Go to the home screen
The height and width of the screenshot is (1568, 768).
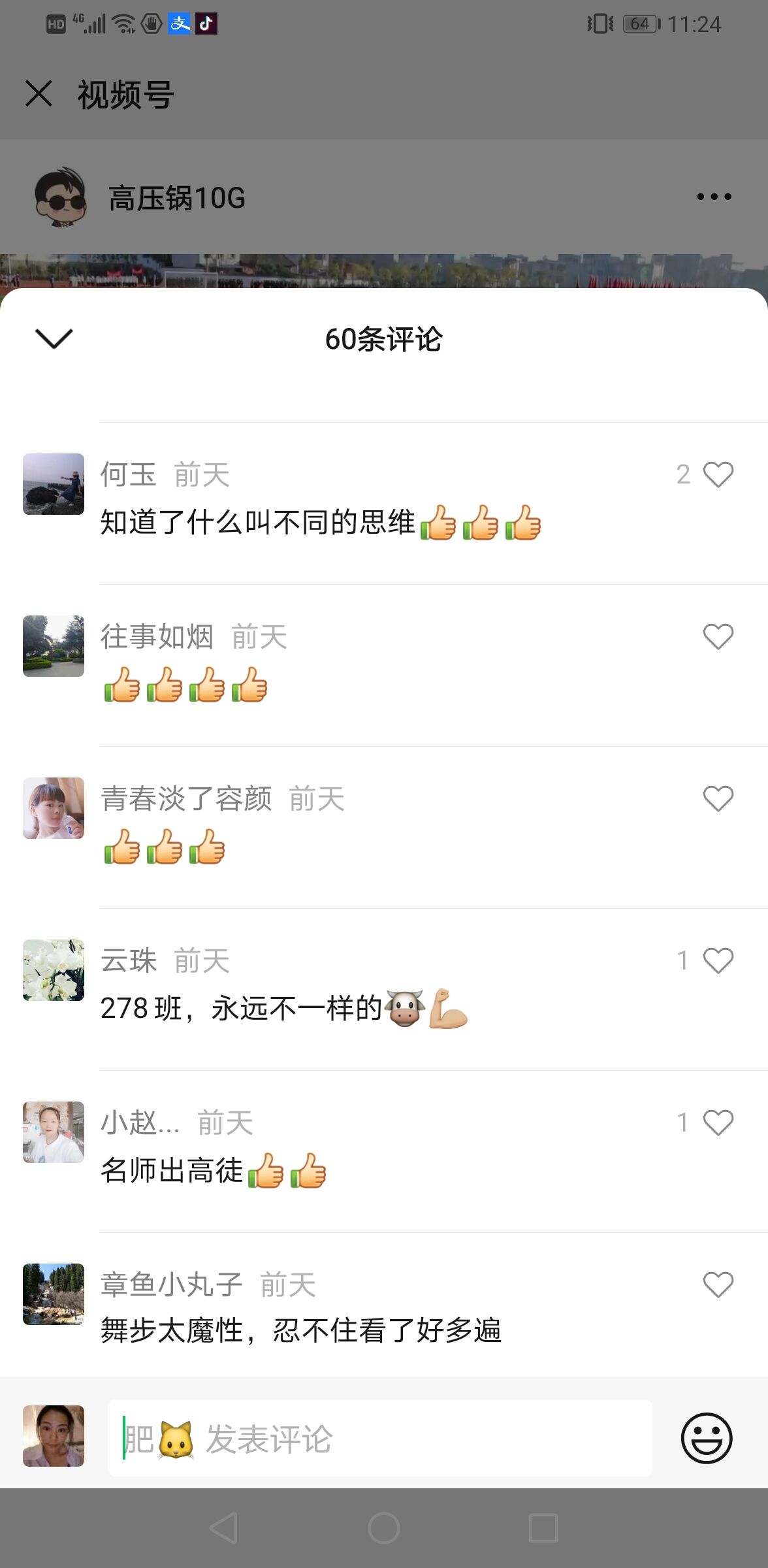(383, 1528)
